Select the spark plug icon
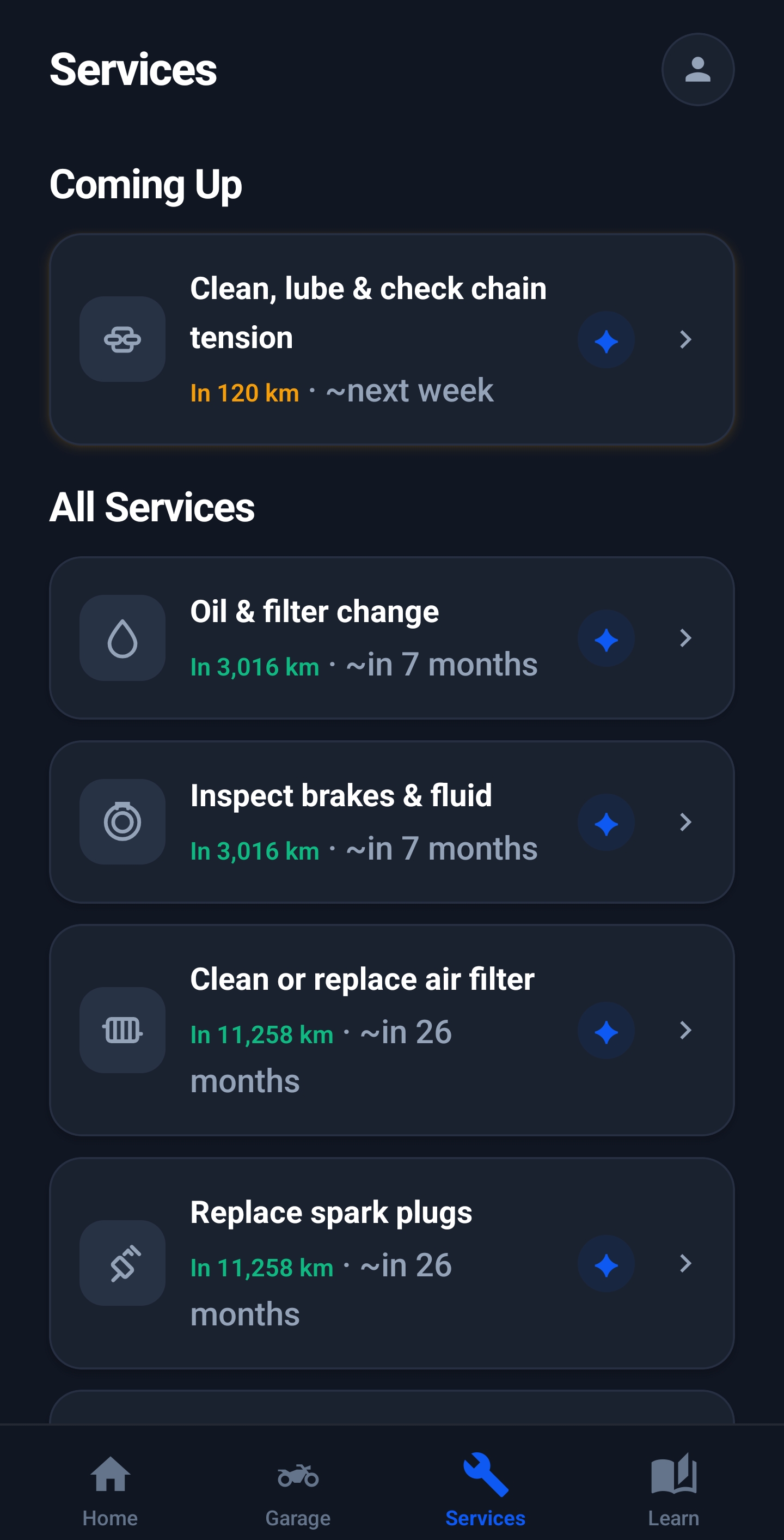The width and height of the screenshot is (784, 1540). pyautogui.click(x=122, y=1264)
